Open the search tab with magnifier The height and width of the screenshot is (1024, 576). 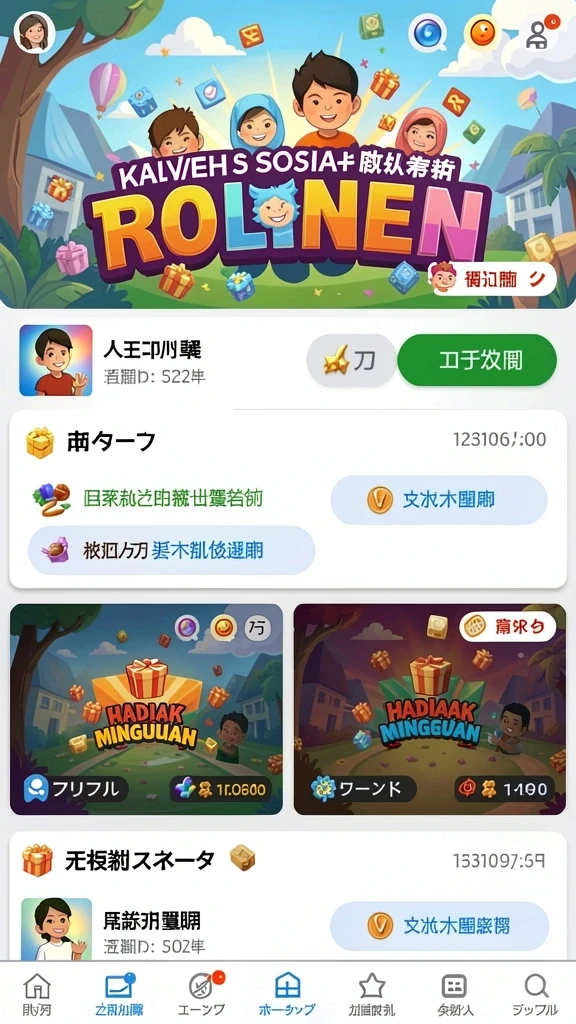point(536,994)
